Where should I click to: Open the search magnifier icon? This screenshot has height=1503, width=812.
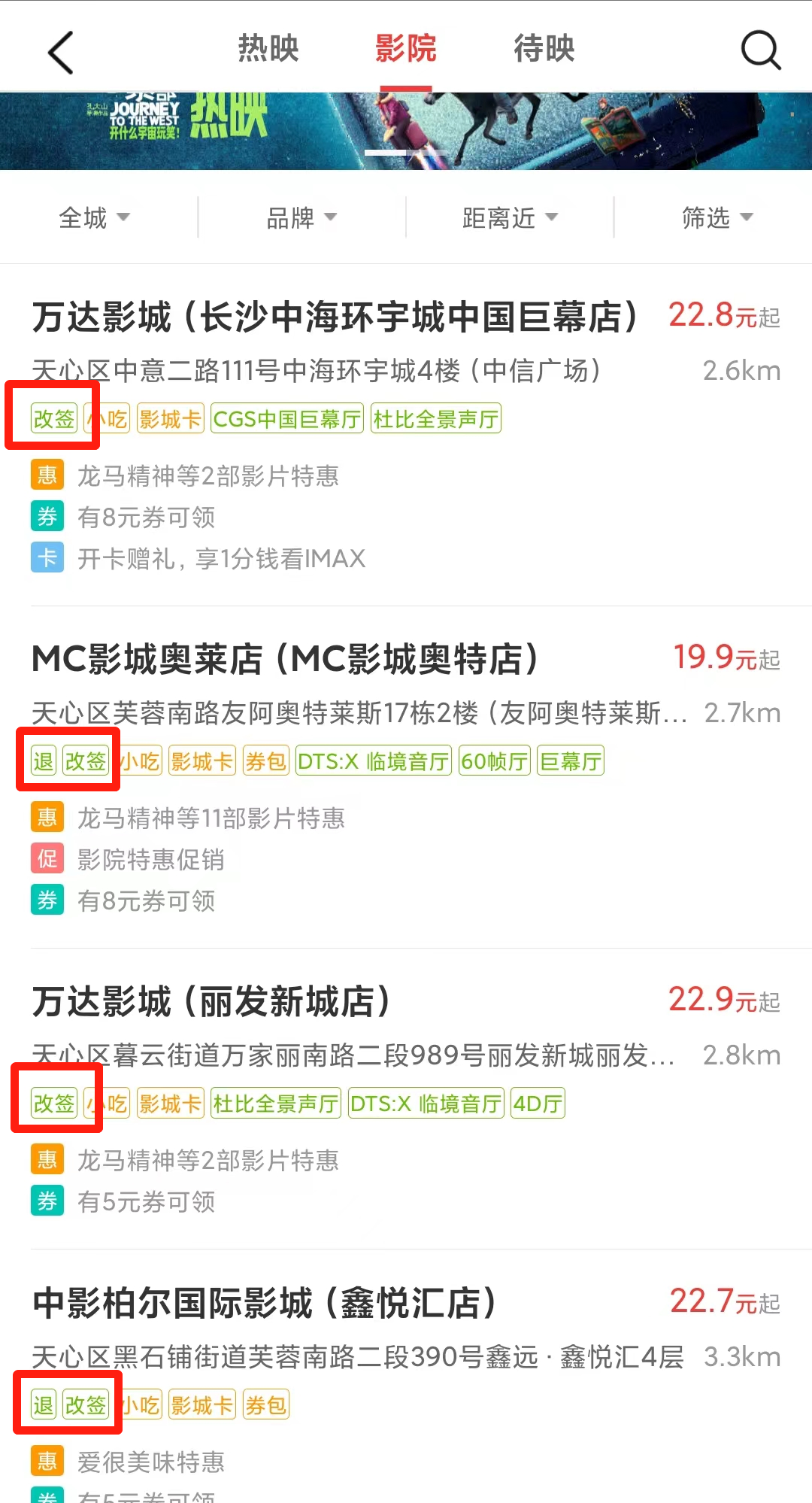pos(760,50)
